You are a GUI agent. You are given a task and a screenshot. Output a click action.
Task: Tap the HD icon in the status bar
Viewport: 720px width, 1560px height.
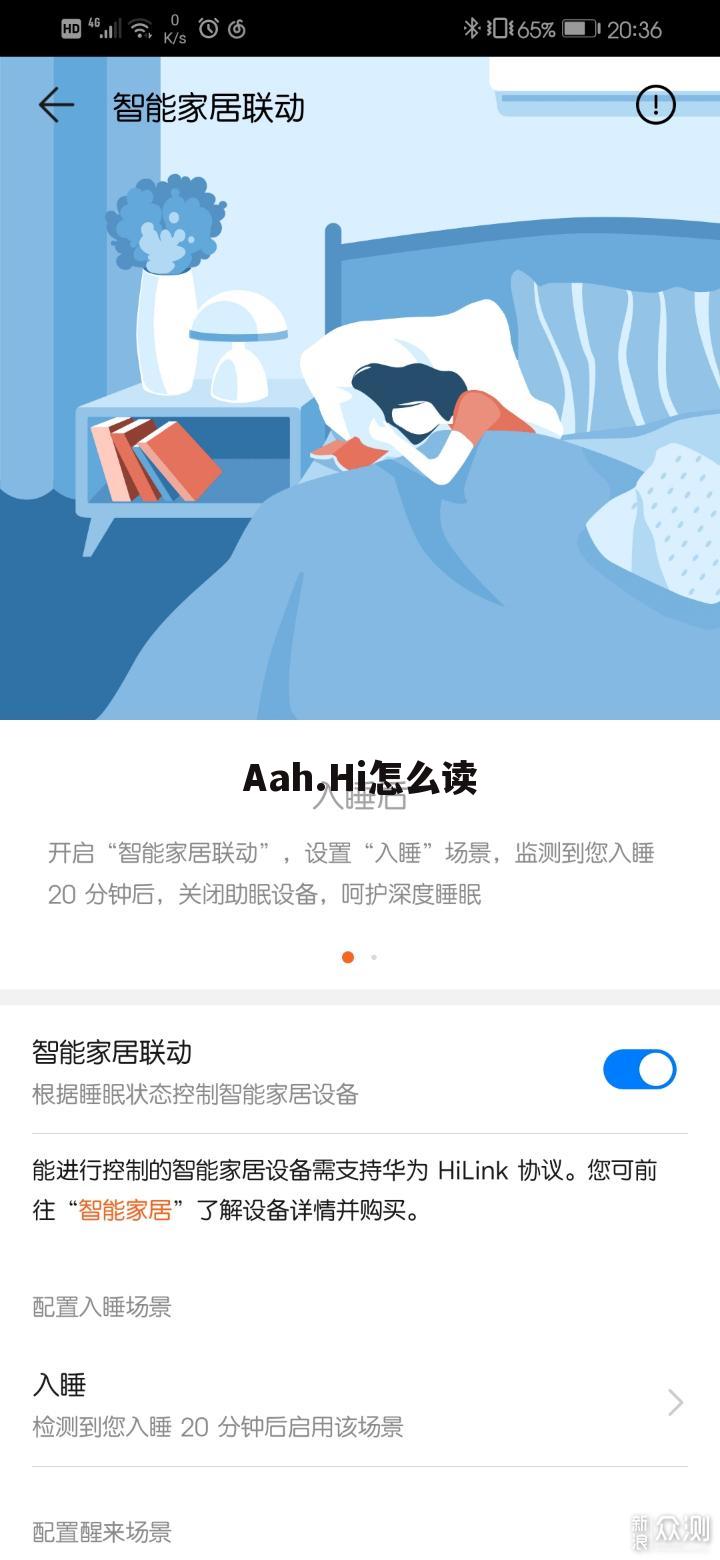pyautogui.click(x=72, y=28)
